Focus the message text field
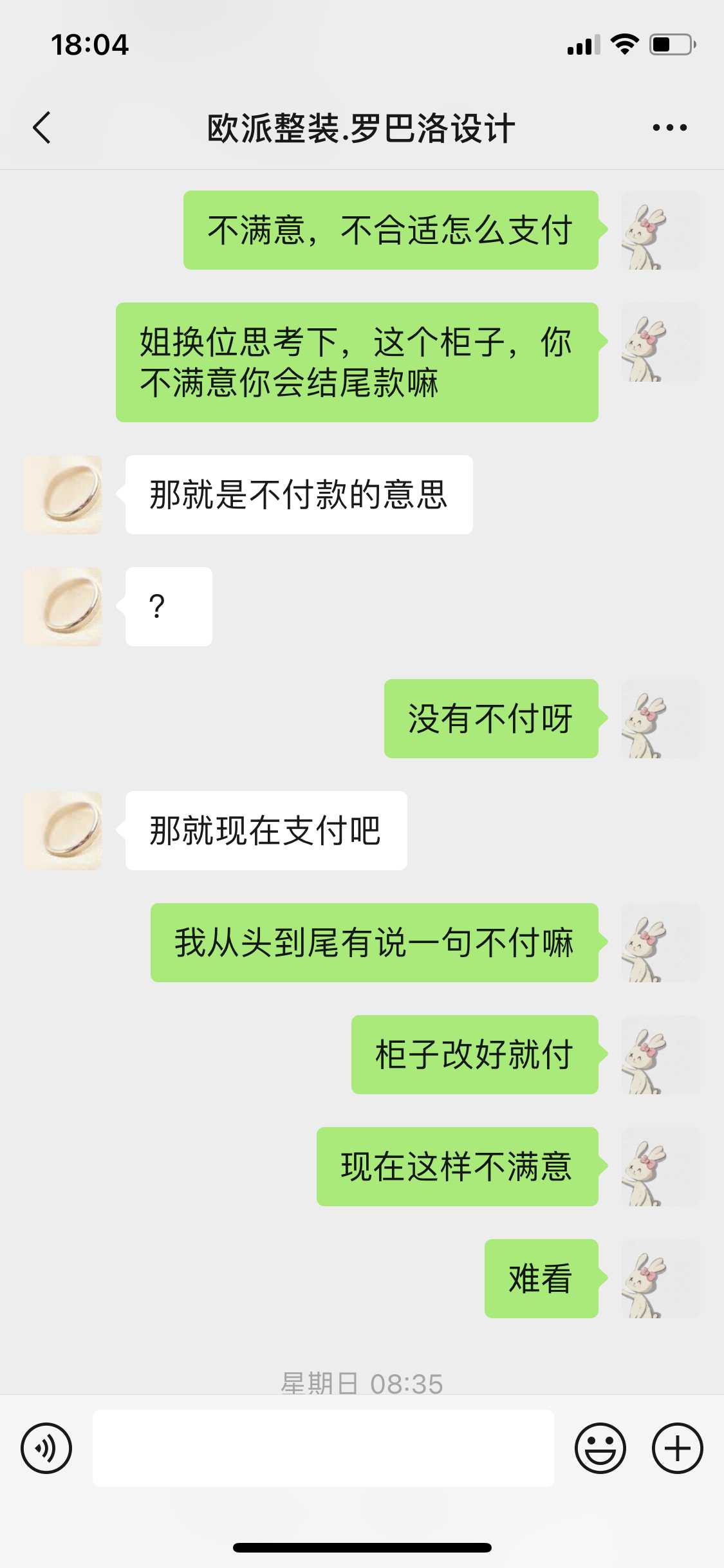 (x=323, y=1448)
